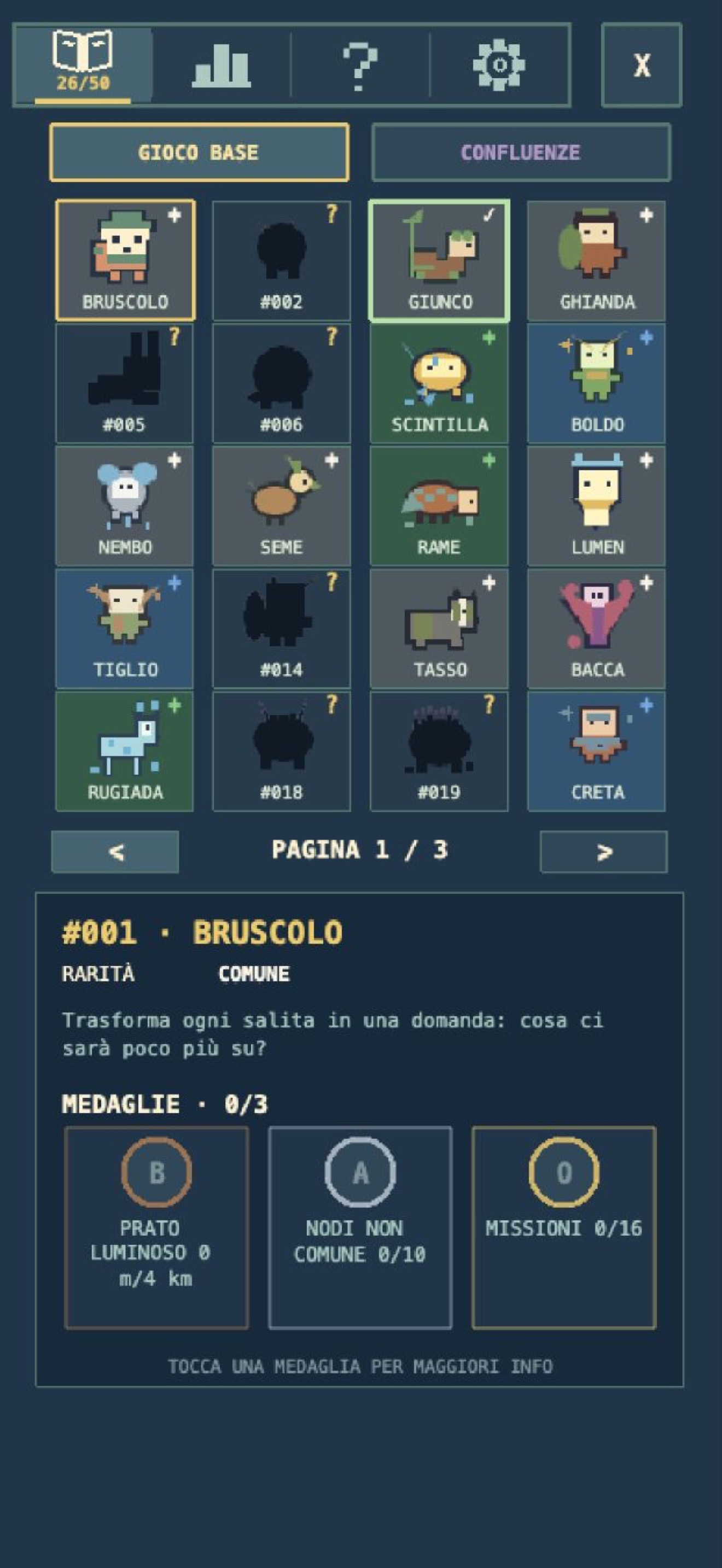Viewport: 722px width, 1568px height.
Task: Switch to the Confluenze tab
Action: tap(521, 152)
